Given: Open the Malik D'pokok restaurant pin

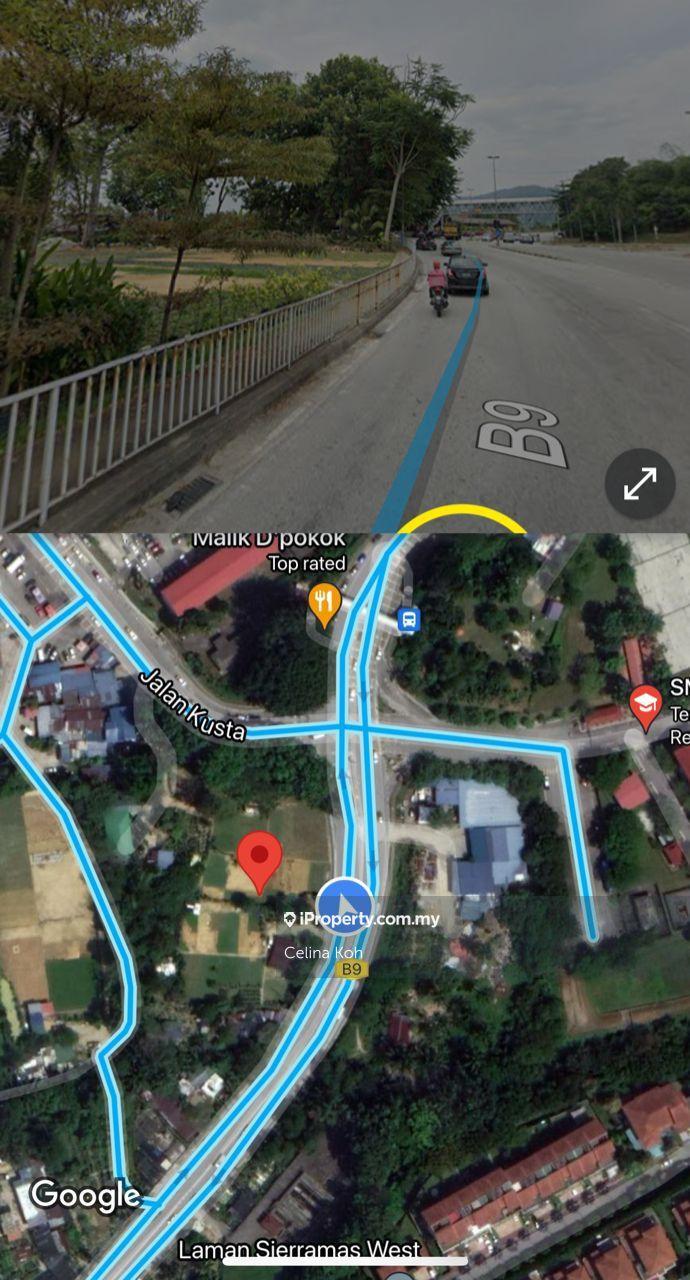Looking at the screenshot, I should [x=325, y=603].
